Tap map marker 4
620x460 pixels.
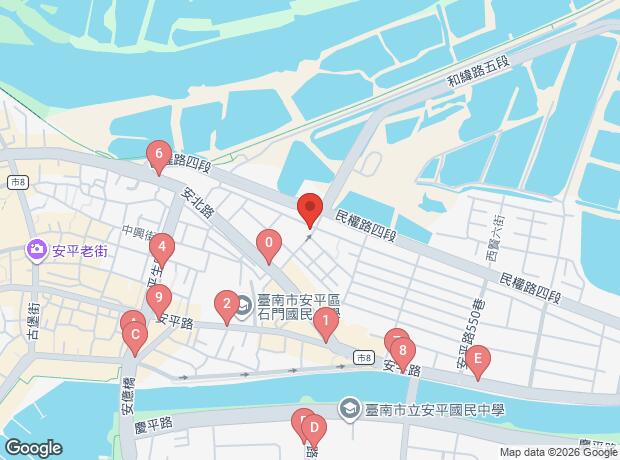click(x=163, y=246)
